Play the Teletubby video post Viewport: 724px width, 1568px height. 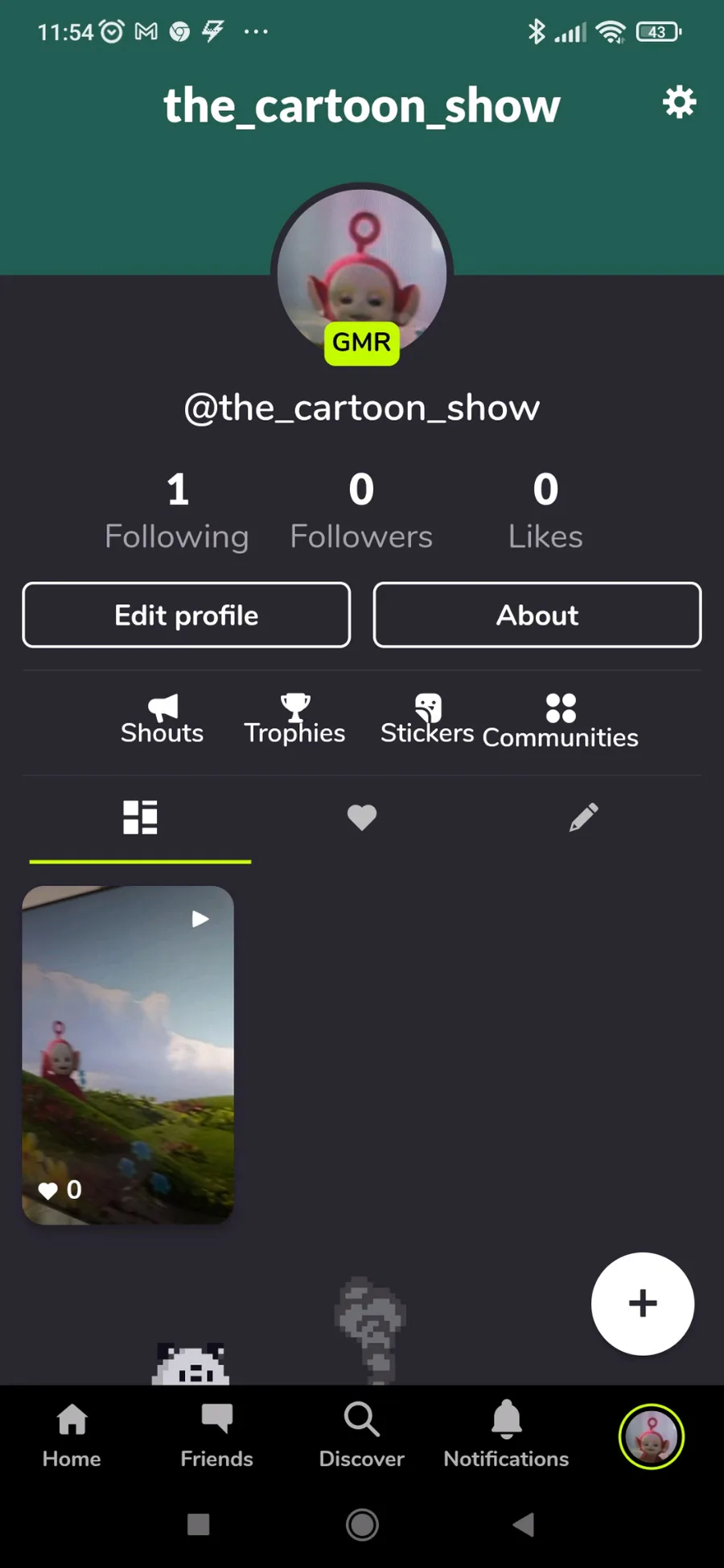[x=128, y=1054]
